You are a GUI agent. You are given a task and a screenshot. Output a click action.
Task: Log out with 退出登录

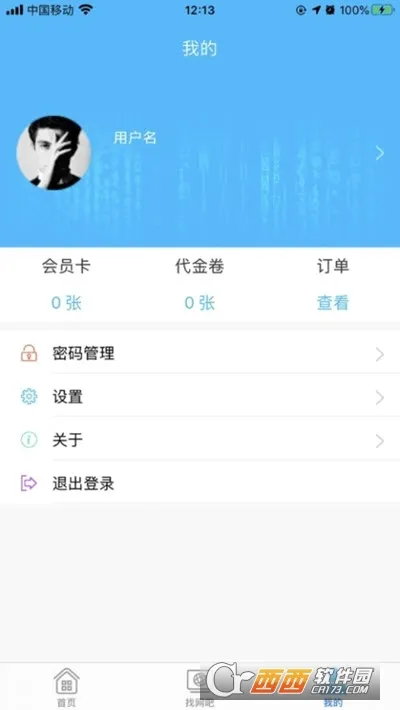(x=200, y=483)
